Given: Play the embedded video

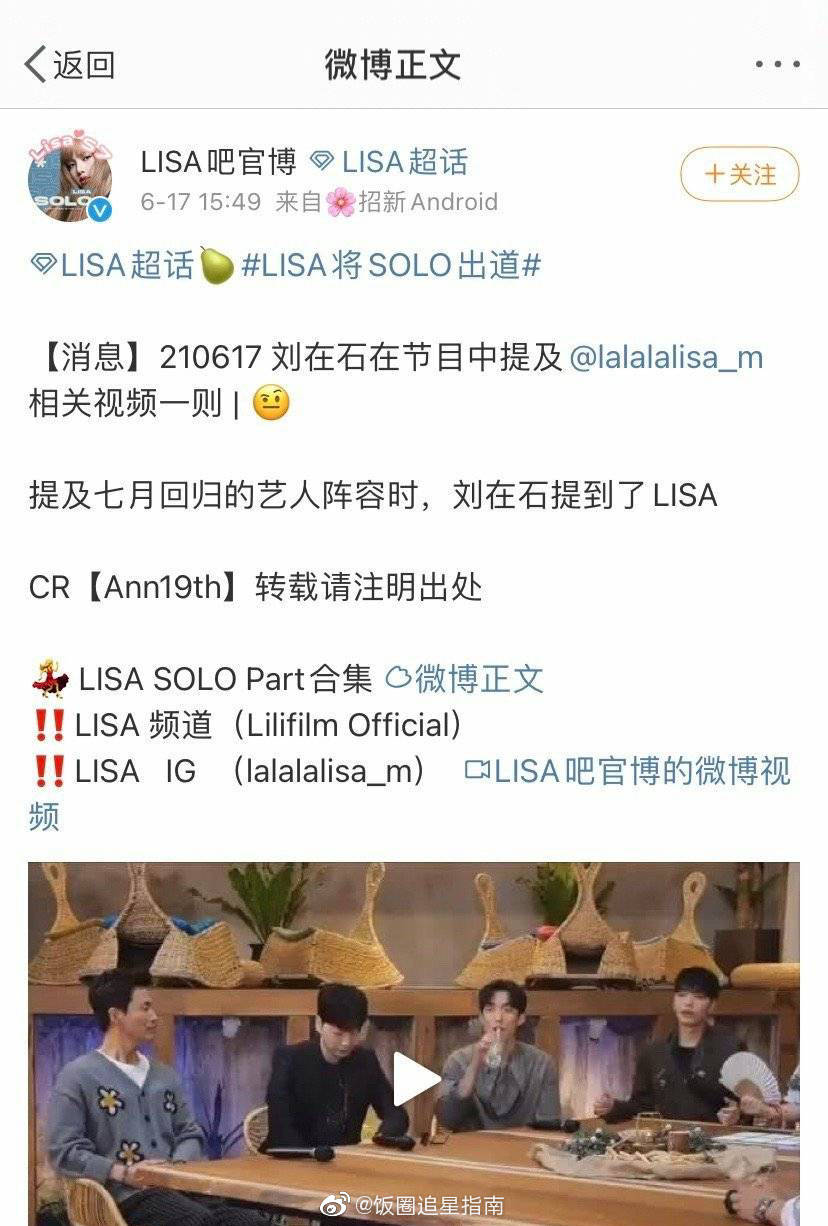Looking at the screenshot, I should click(415, 1080).
